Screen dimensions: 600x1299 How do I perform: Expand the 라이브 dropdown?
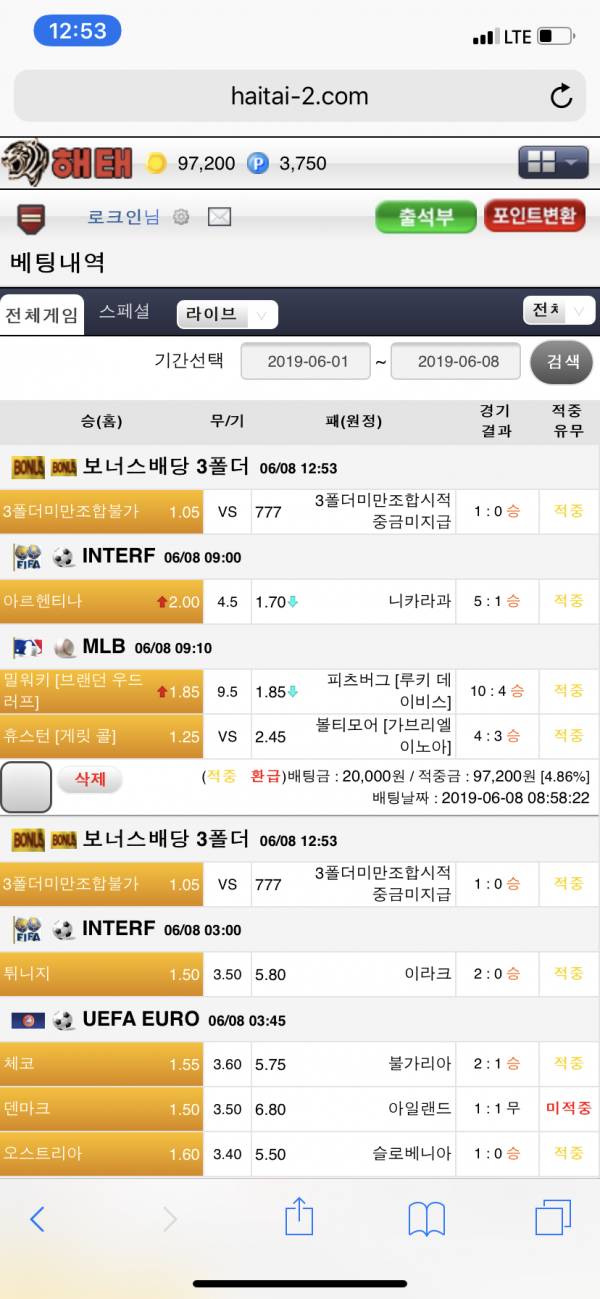click(x=227, y=314)
